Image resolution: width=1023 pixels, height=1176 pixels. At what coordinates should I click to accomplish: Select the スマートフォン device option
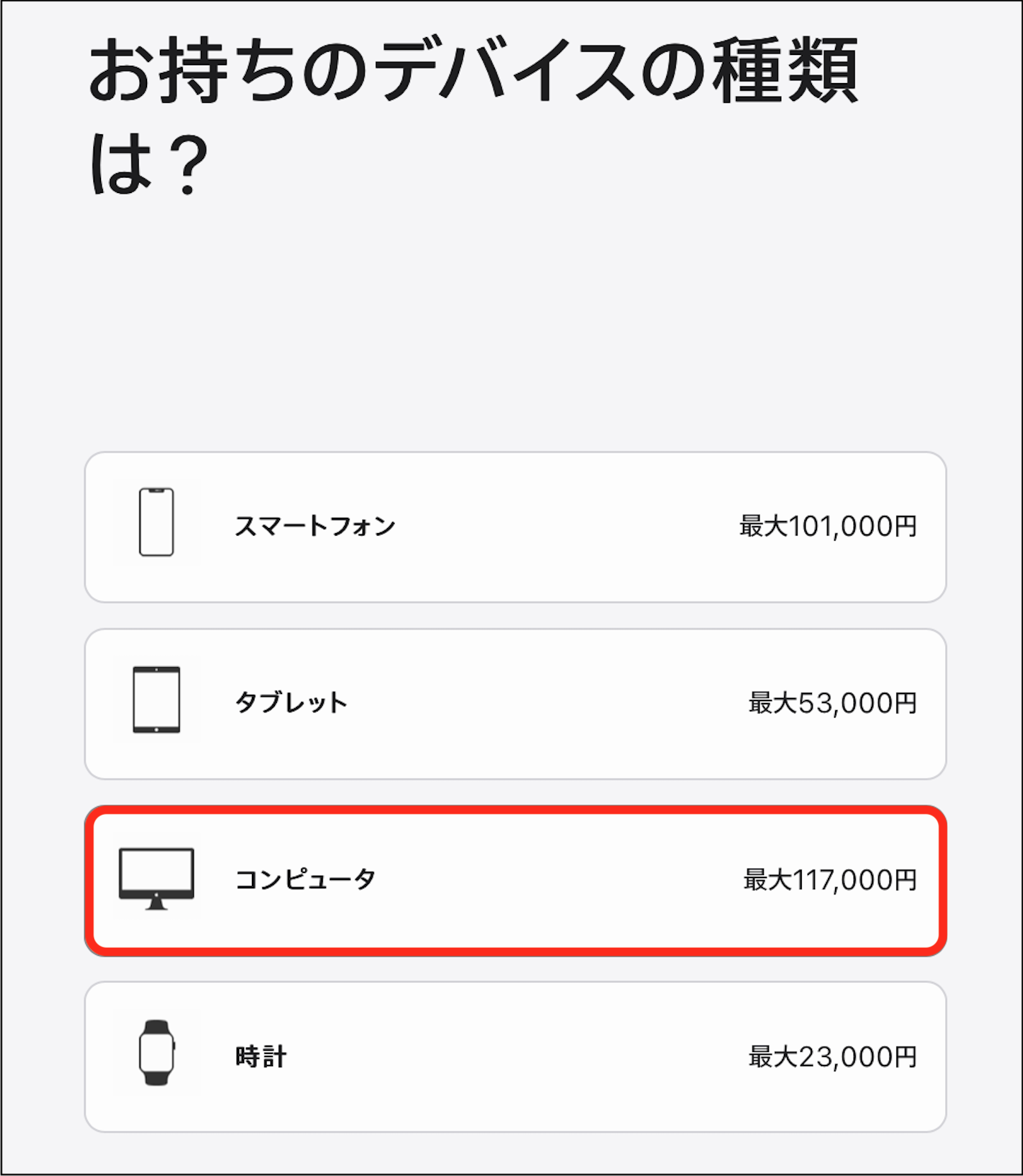[x=515, y=527]
